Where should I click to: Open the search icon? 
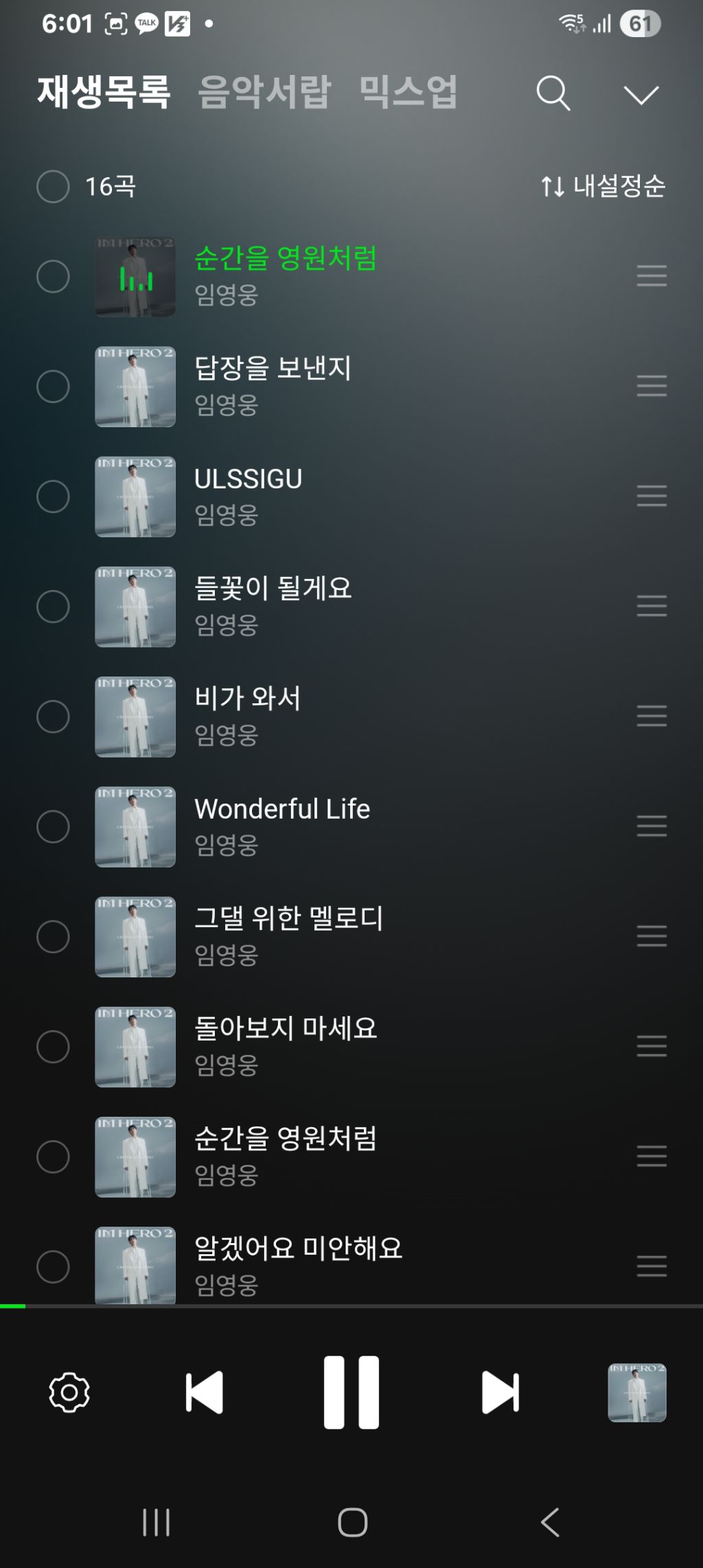[x=553, y=93]
